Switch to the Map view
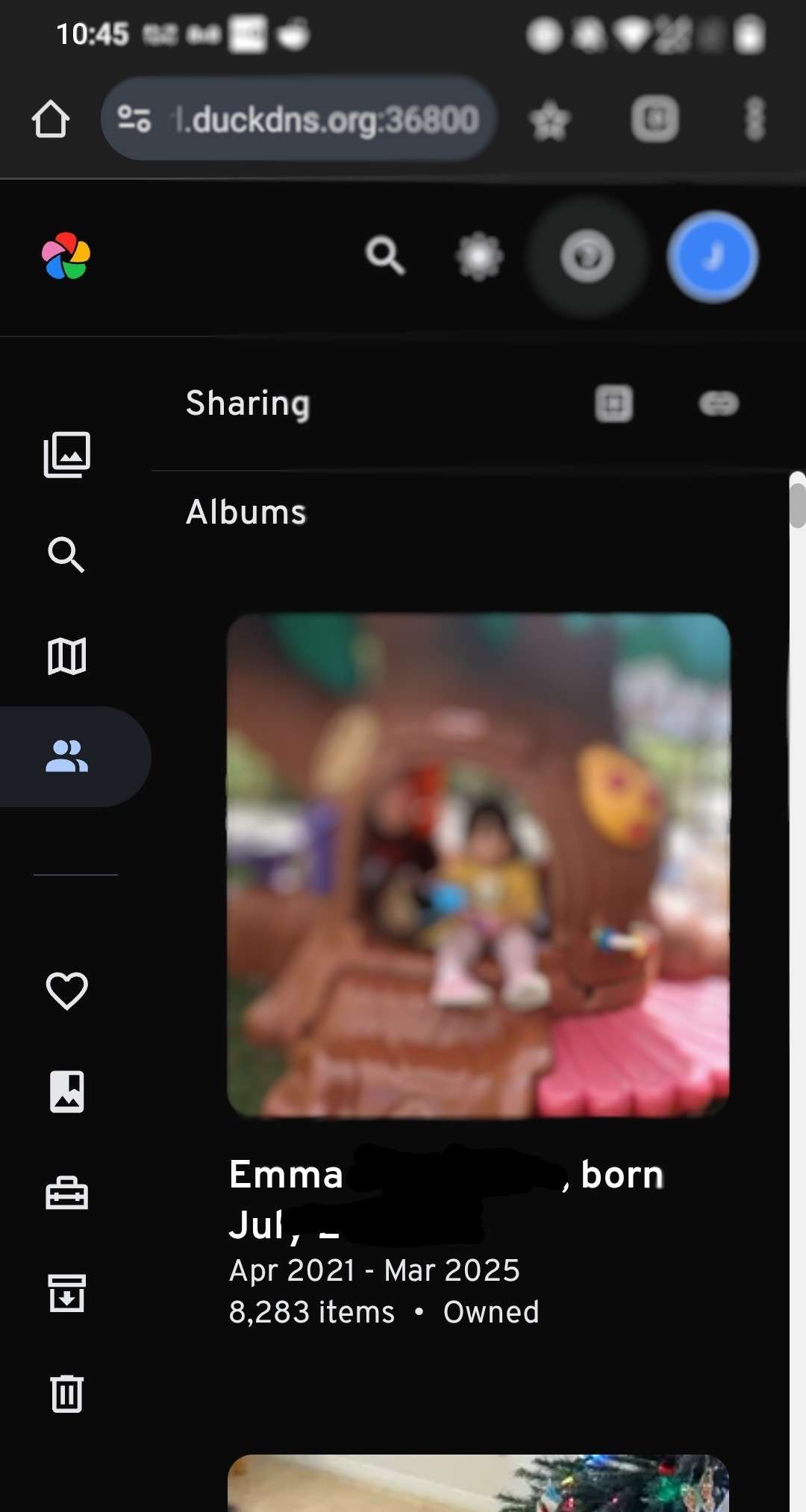 click(x=67, y=656)
